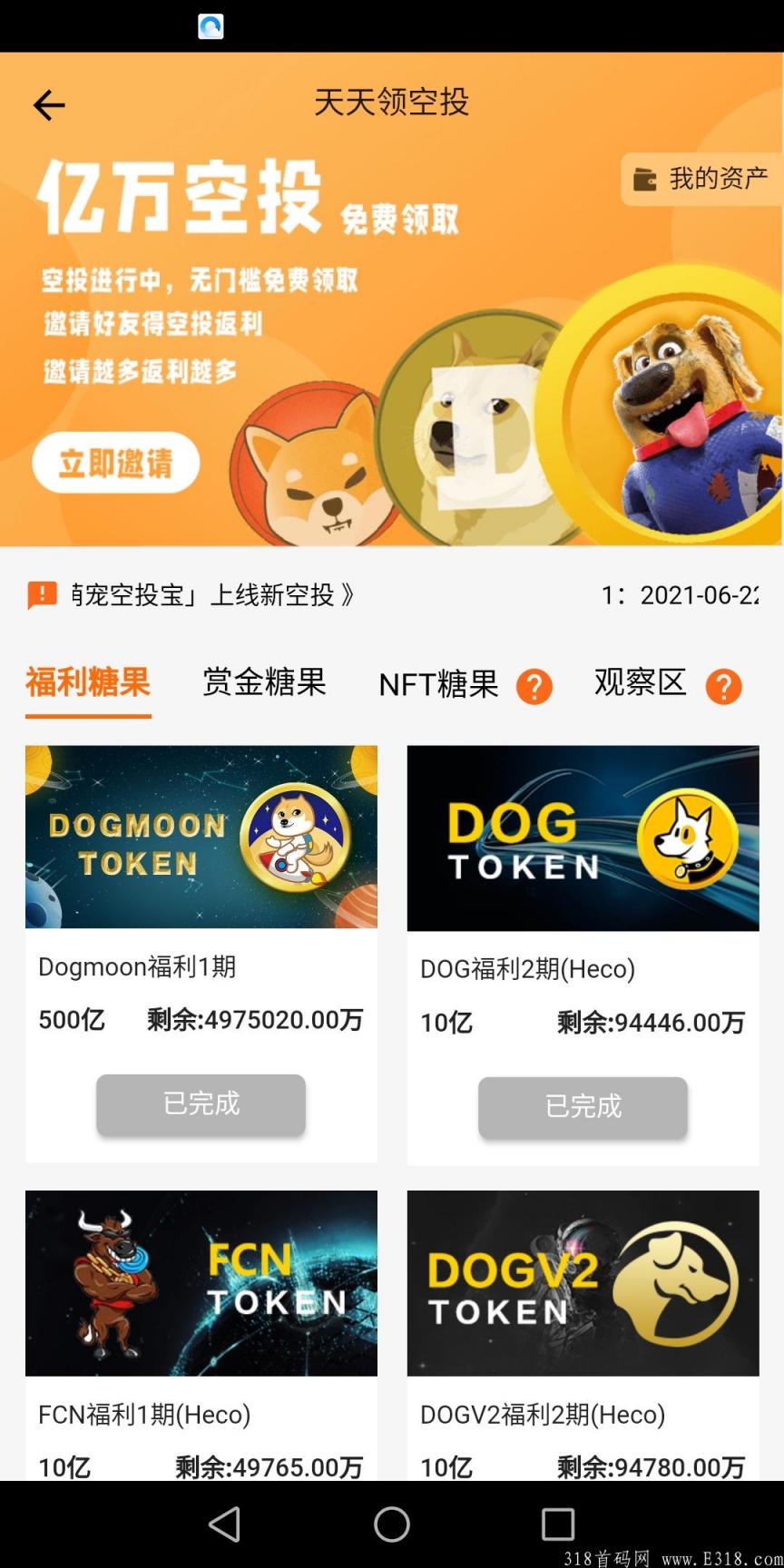The height and width of the screenshot is (1568, 784).
Task: Tap the 立即邀请 invite button
Action: (x=116, y=463)
